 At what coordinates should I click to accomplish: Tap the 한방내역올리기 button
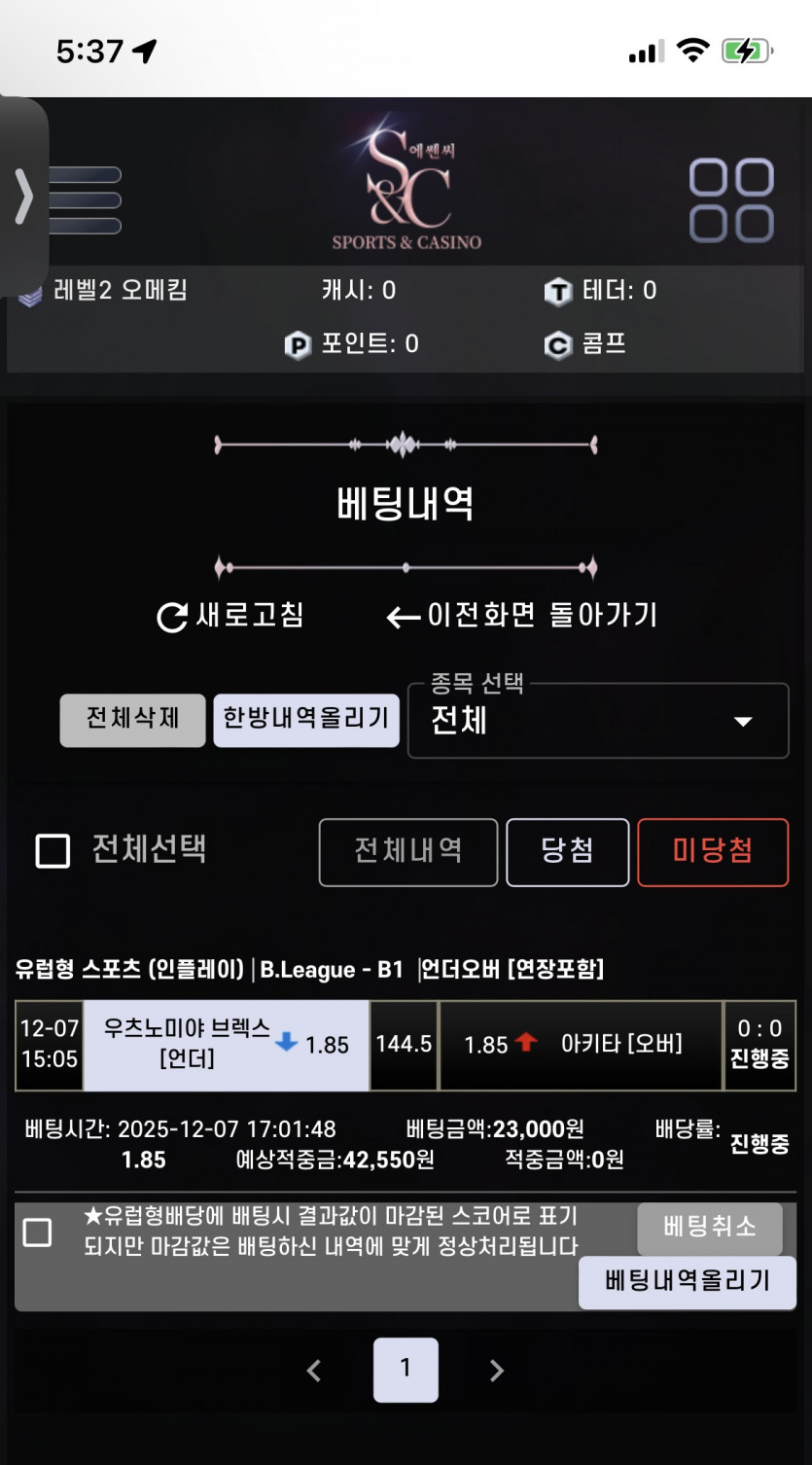click(x=306, y=720)
